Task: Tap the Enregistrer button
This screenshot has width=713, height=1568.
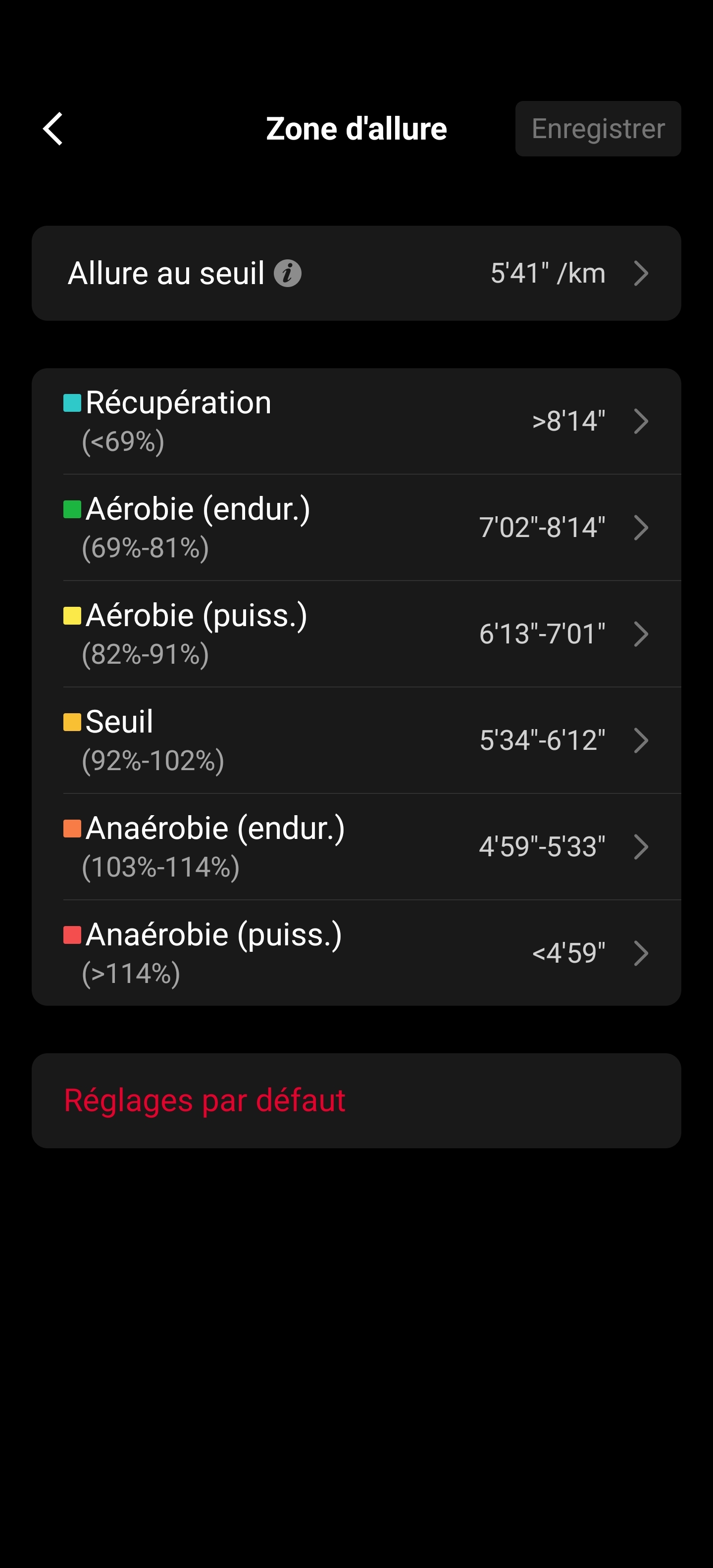Action: coord(598,129)
